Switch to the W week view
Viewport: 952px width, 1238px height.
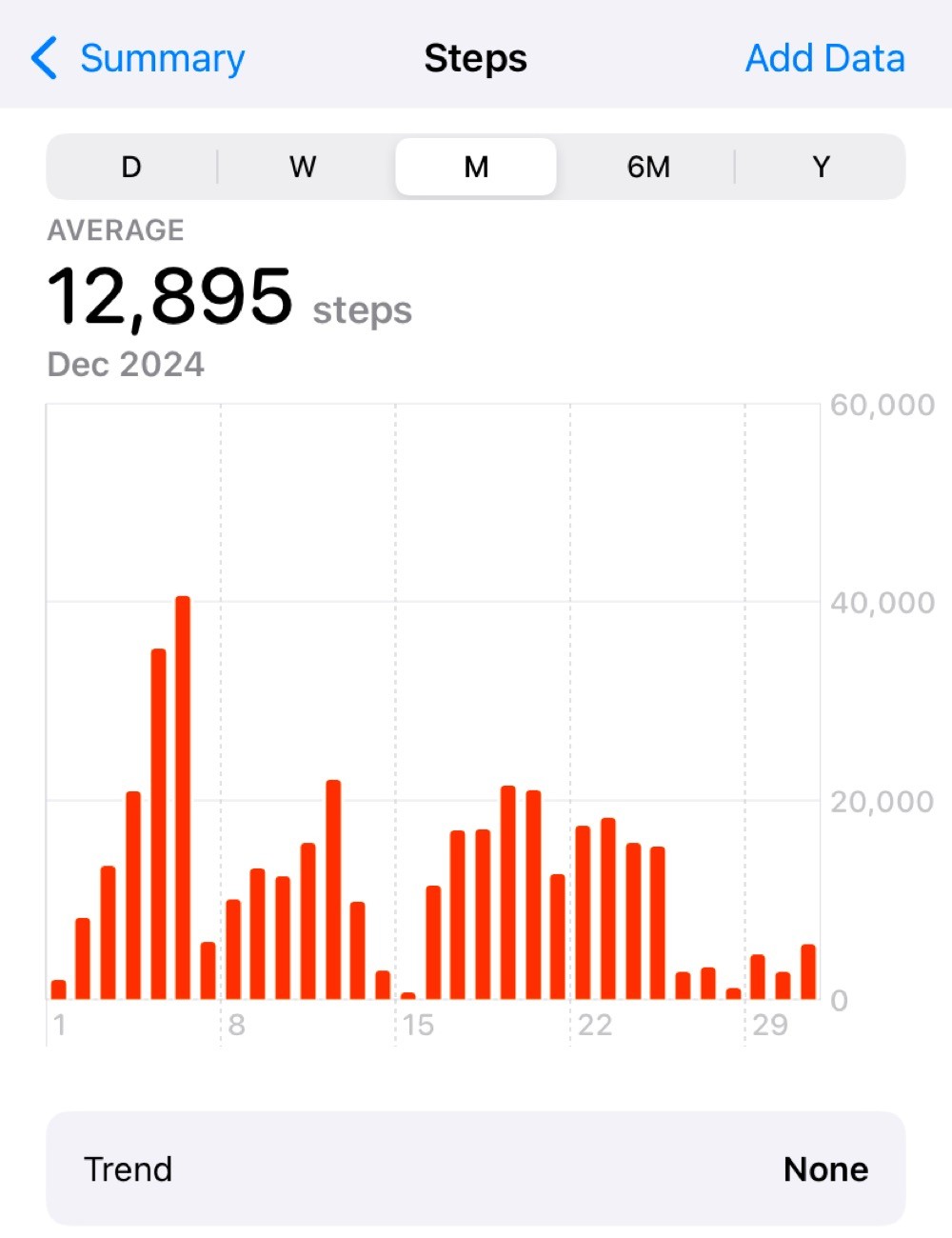(303, 167)
